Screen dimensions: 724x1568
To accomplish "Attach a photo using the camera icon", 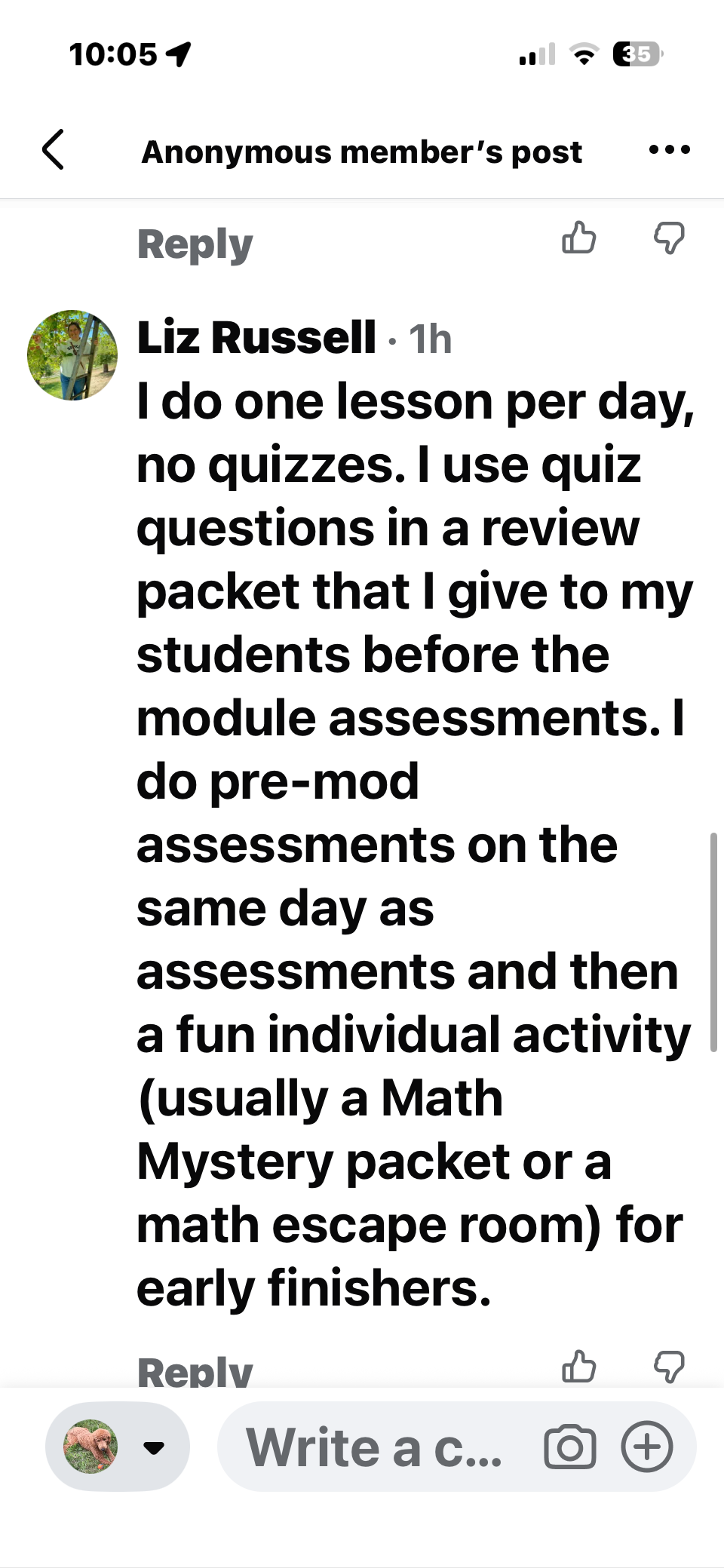I will click(570, 1447).
